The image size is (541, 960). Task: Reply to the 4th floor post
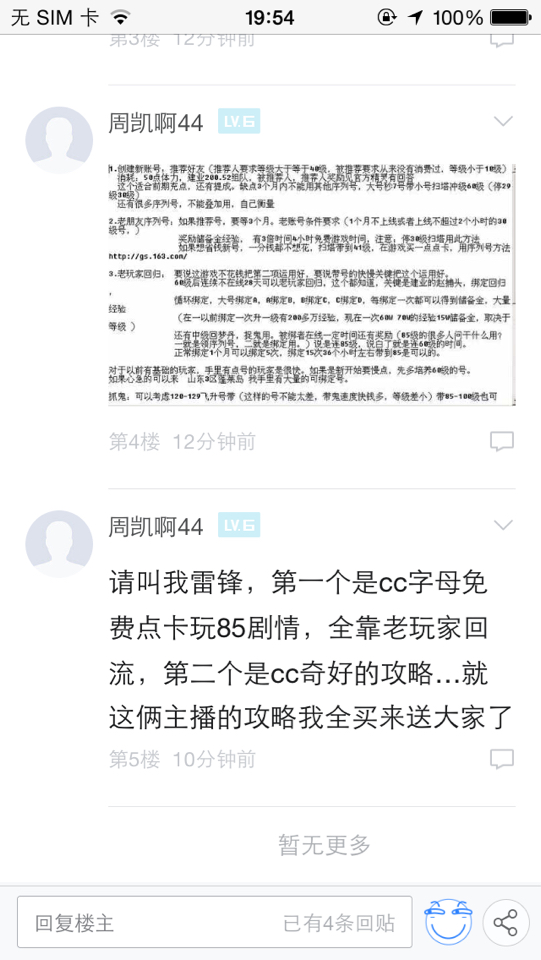click(502, 441)
